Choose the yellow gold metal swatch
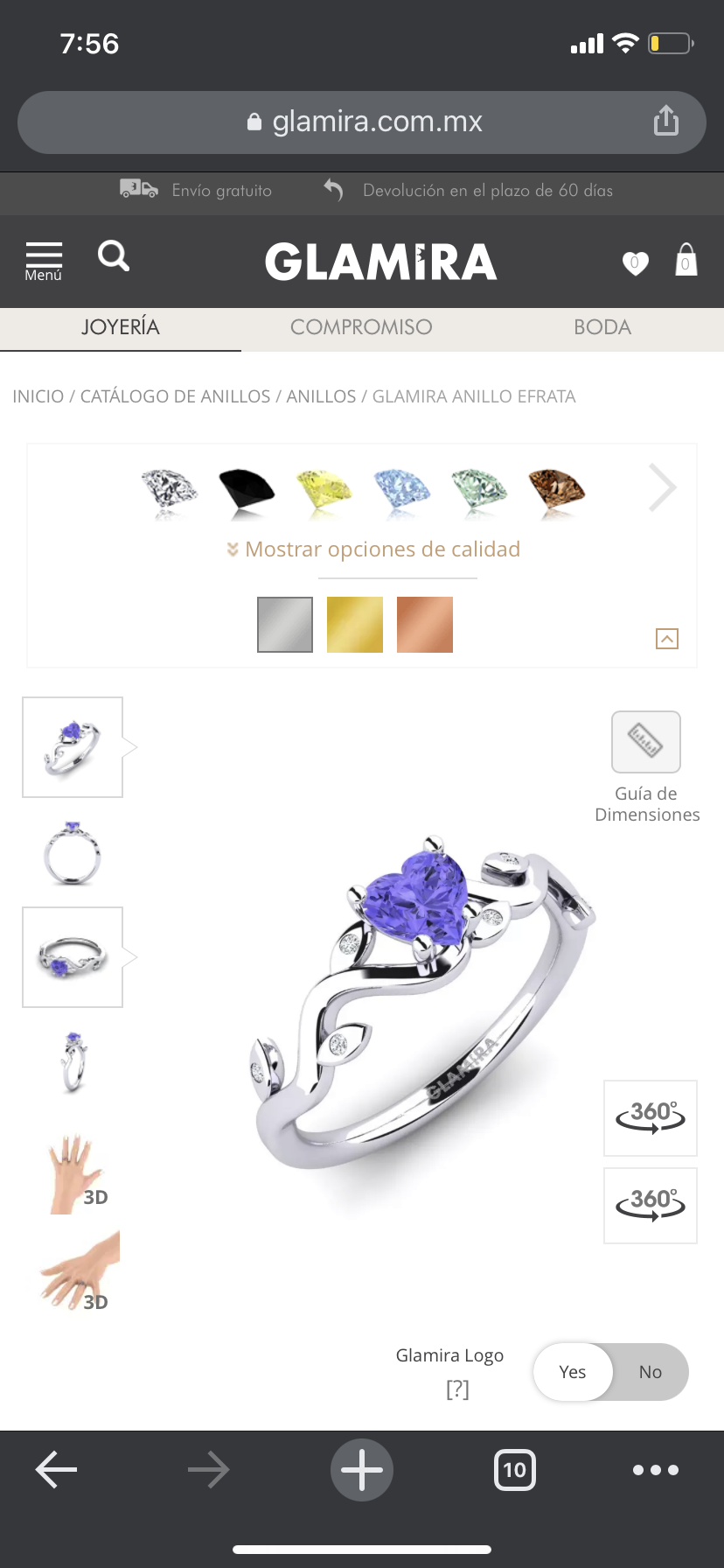 (355, 625)
